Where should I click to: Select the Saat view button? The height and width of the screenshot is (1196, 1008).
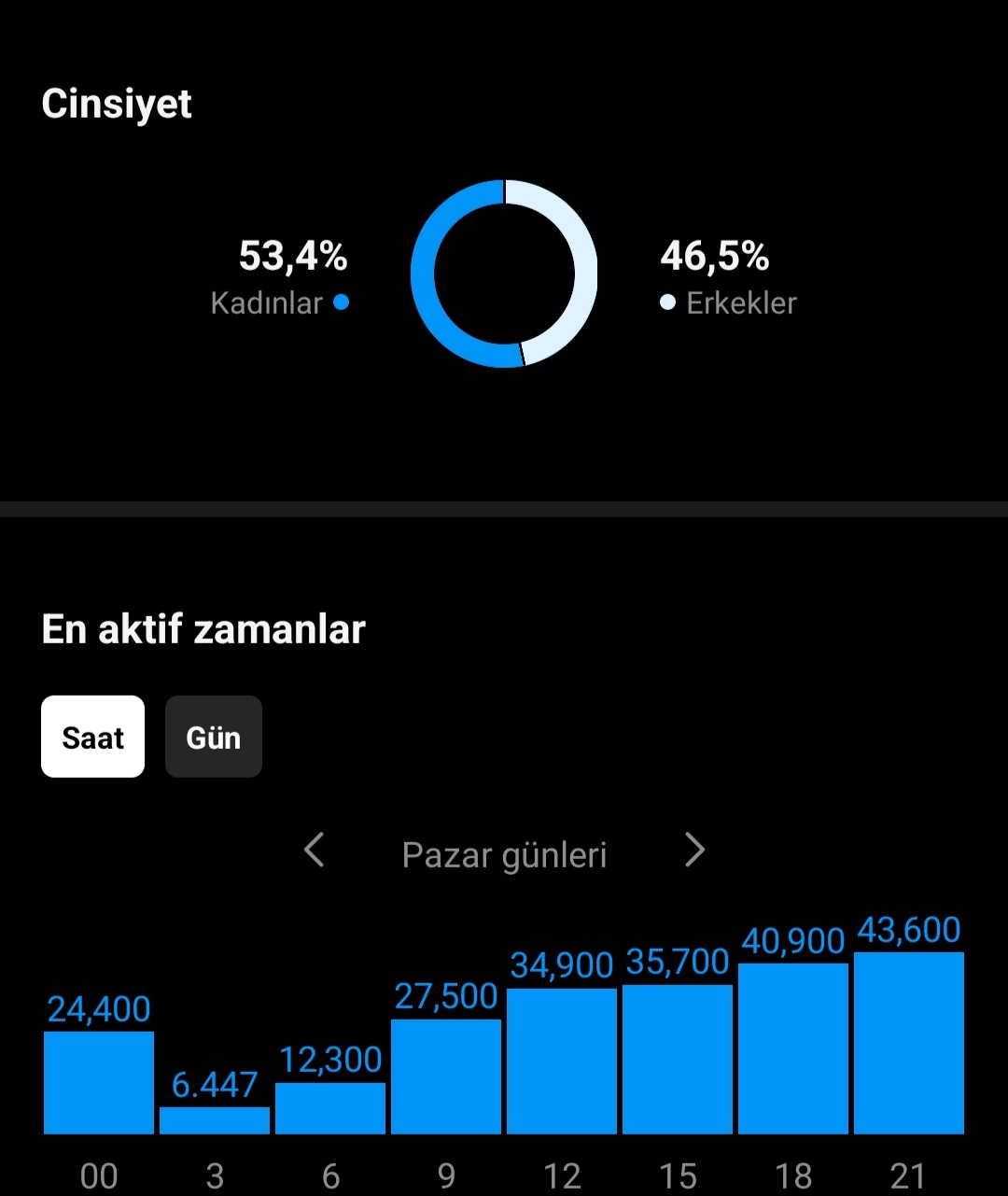[92, 737]
